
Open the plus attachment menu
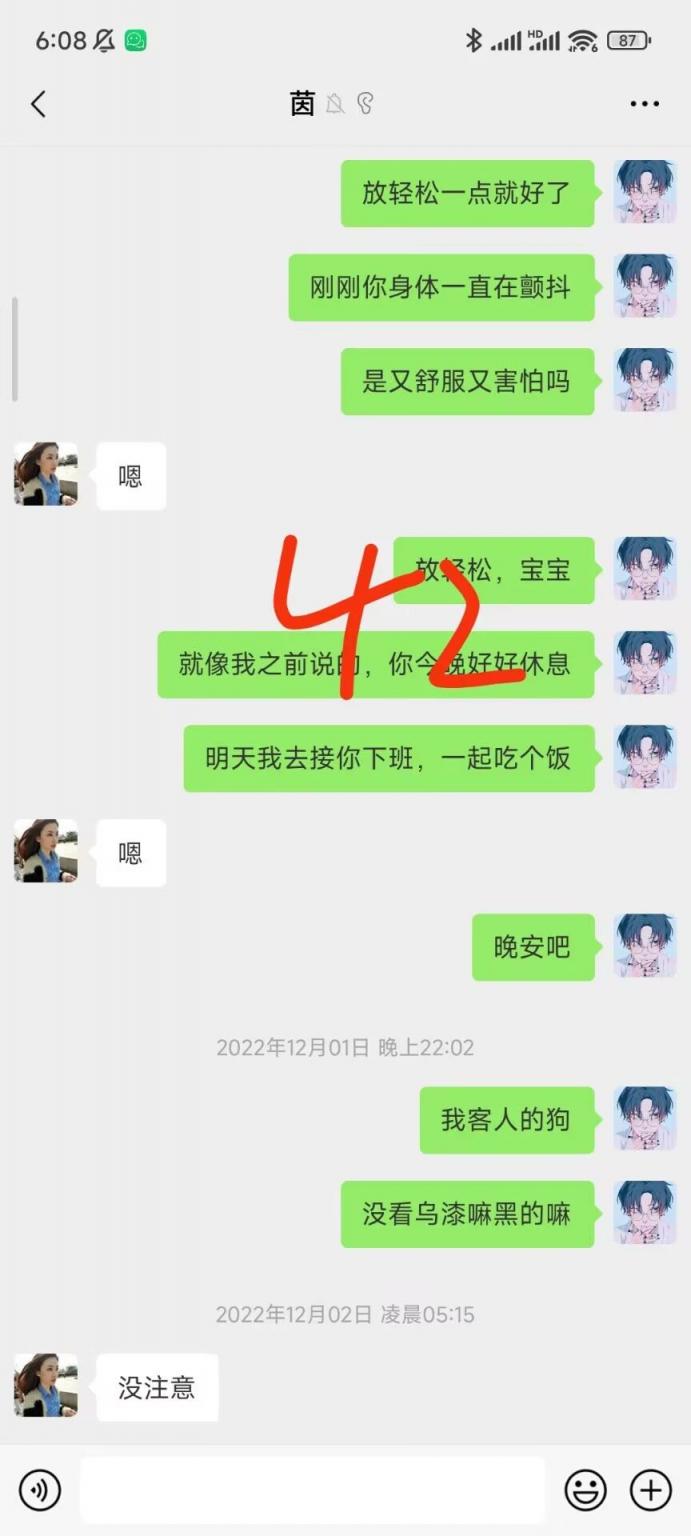(x=650, y=1491)
